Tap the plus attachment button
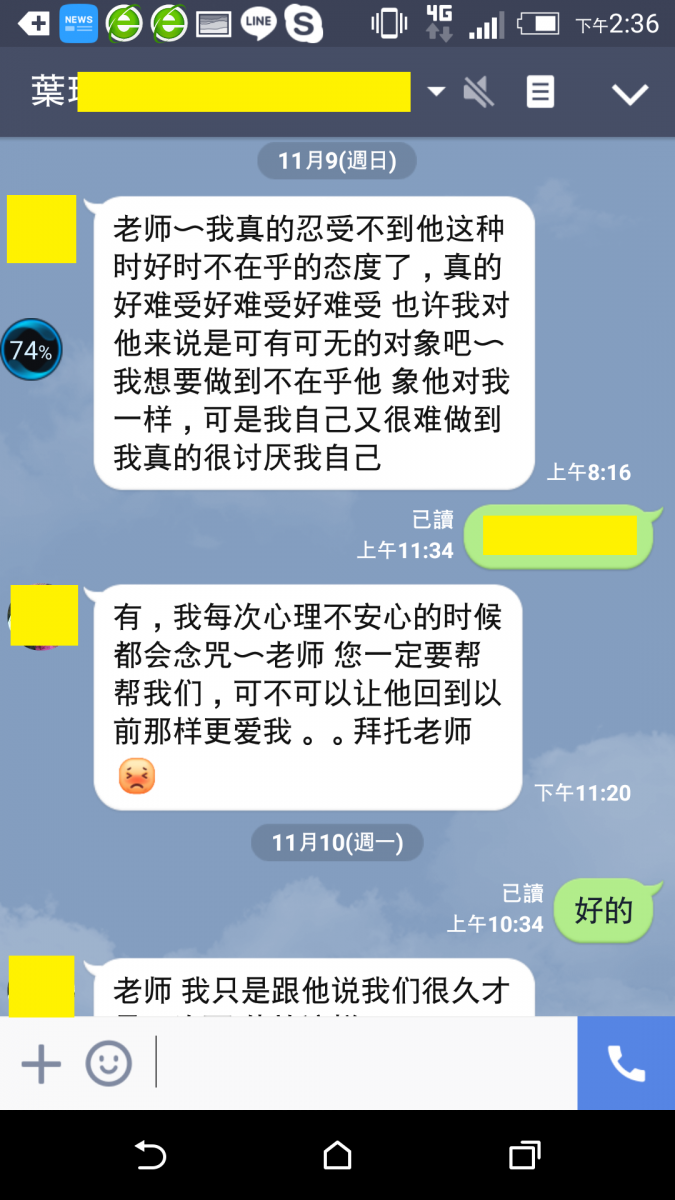Viewport: 675px width, 1200px height. (41, 1064)
